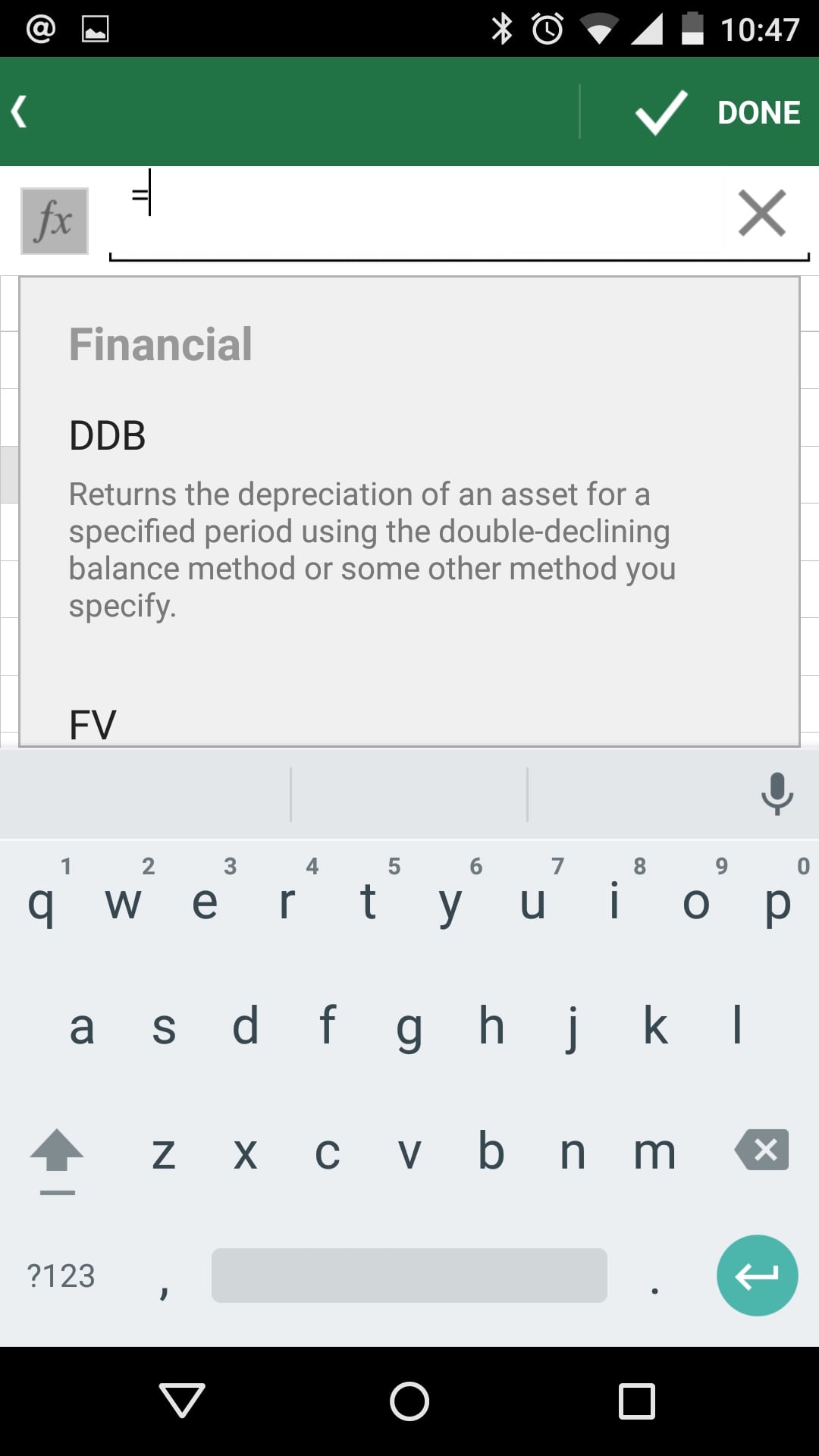Tap the green enter key icon
819x1456 pixels.
pos(757,1275)
